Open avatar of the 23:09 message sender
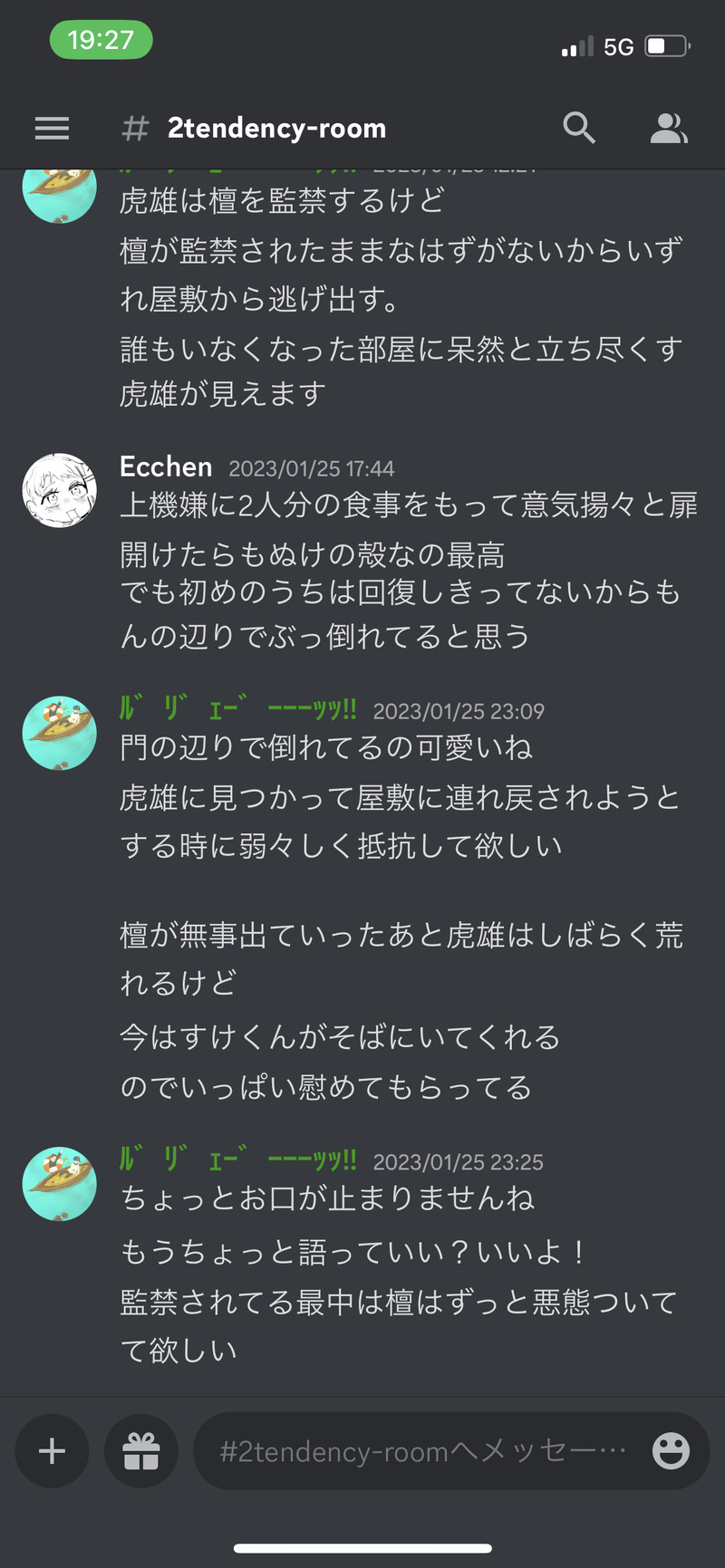Image resolution: width=725 pixels, height=1568 pixels. click(x=60, y=733)
